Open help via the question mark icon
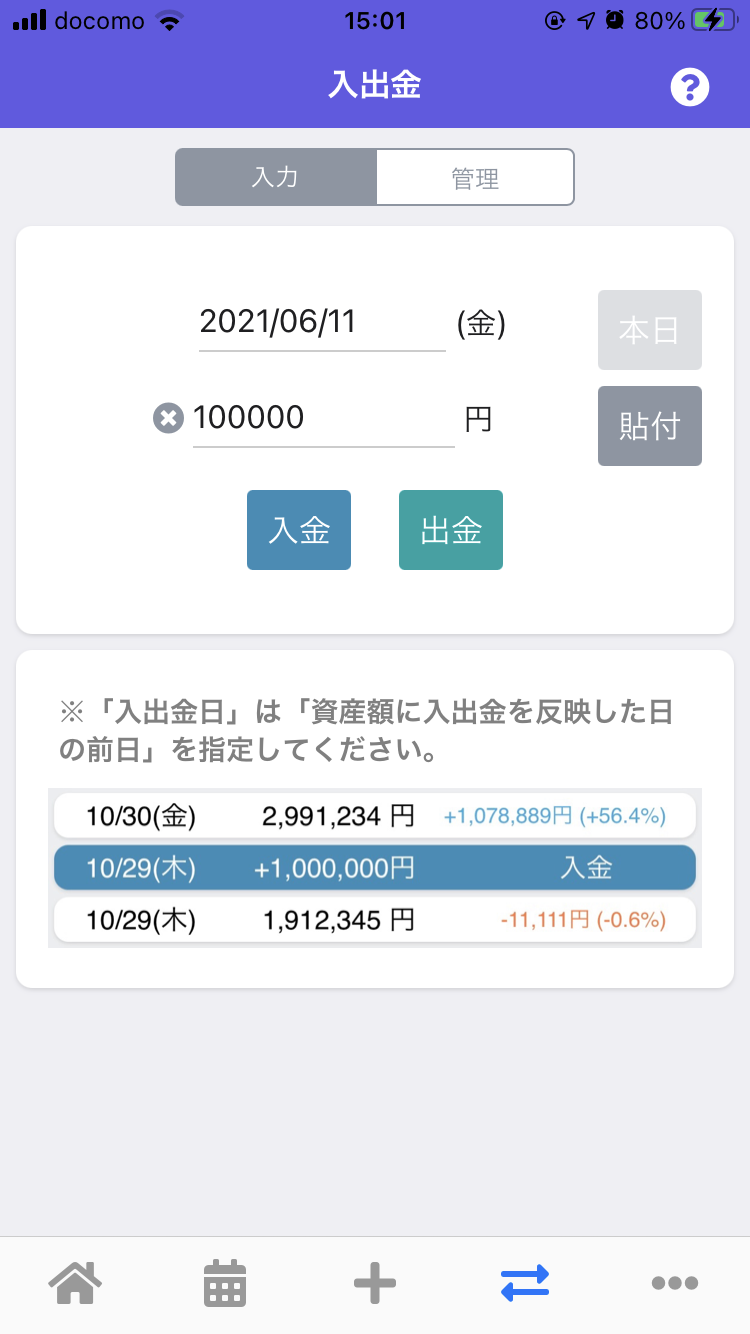The width and height of the screenshot is (750, 1334). coord(689,88)
